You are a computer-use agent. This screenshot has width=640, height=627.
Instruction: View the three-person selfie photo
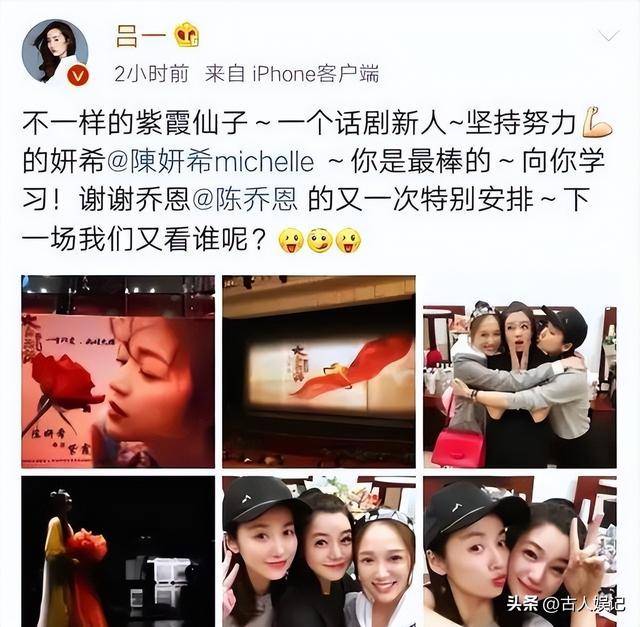coord(318,551)
